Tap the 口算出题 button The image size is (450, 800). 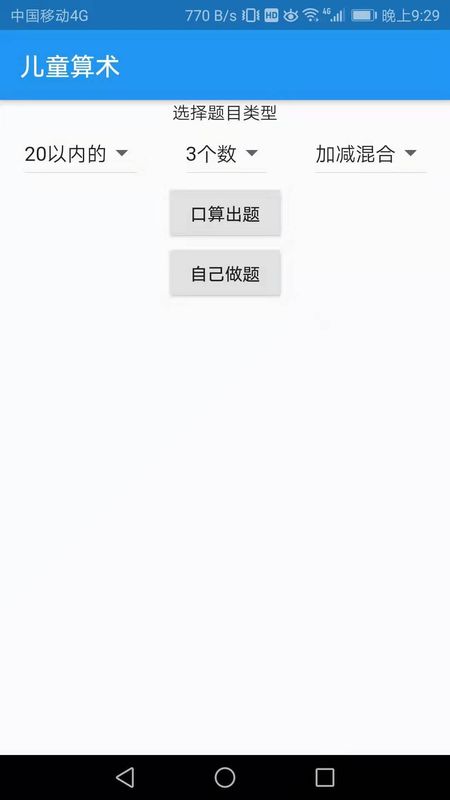pos(225,213)
